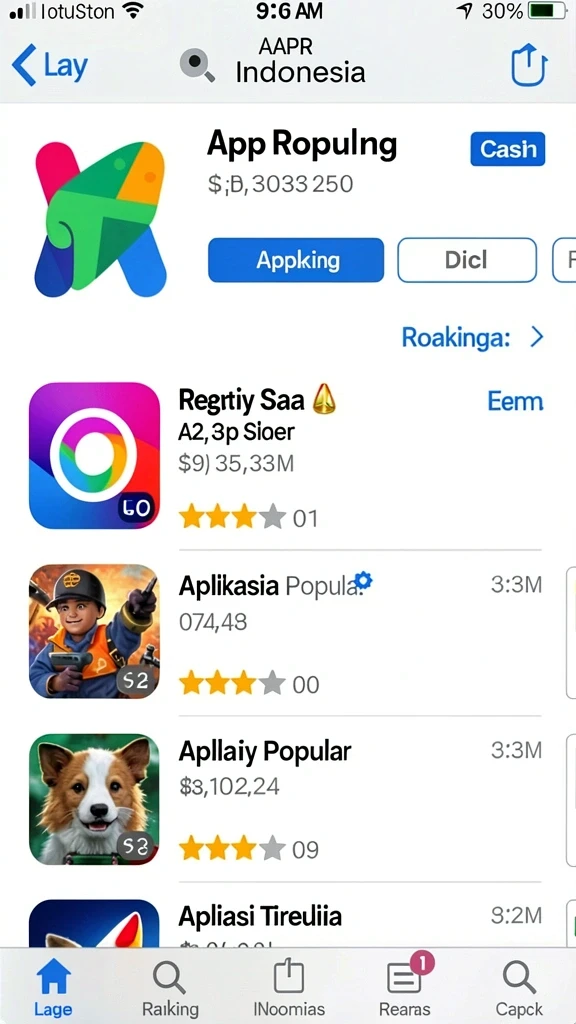
Task: Tap the share icon in the top bar
Action: [528, 65]
